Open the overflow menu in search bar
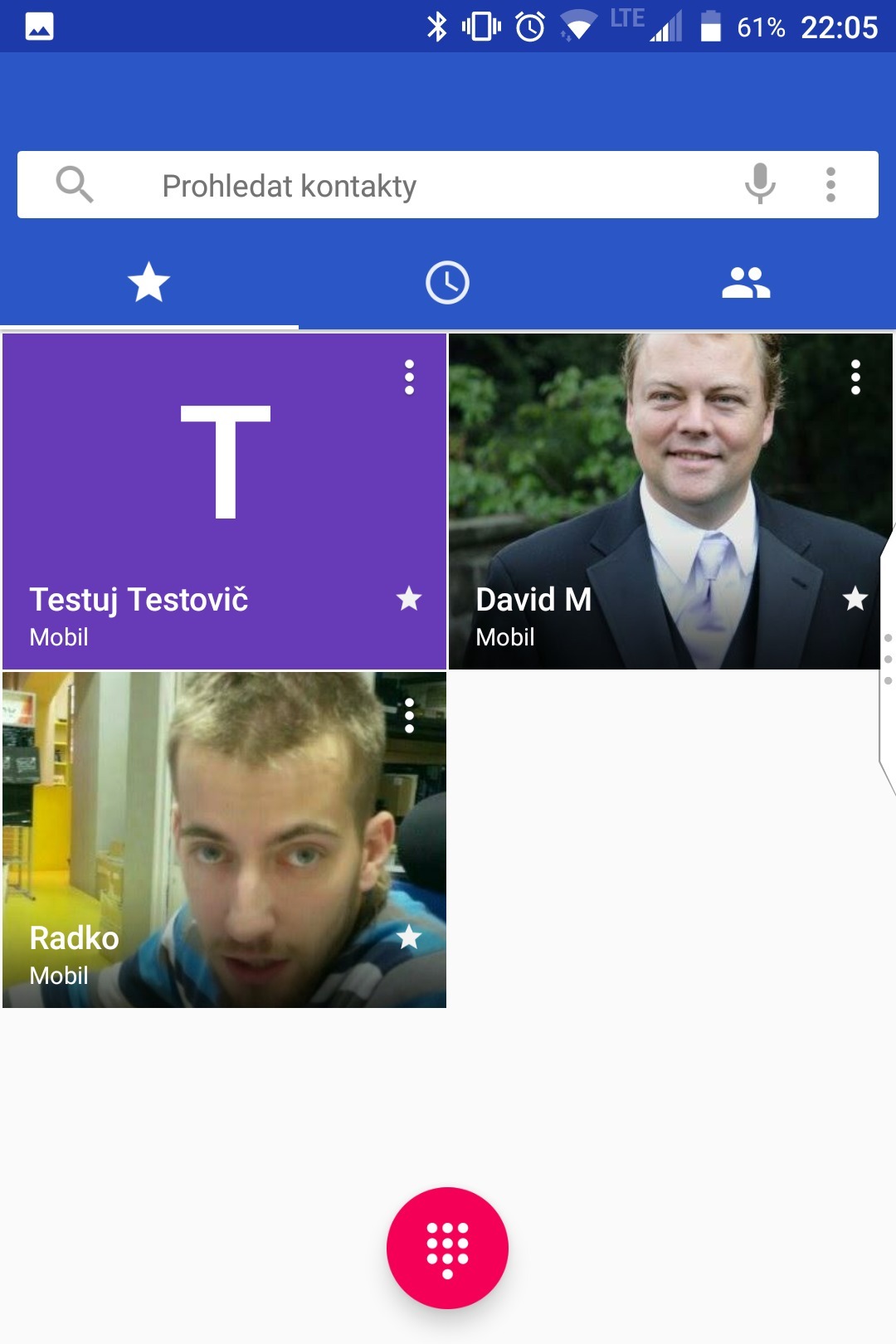The height and width of the screenshot is (1344, 896). coord(830,184)
